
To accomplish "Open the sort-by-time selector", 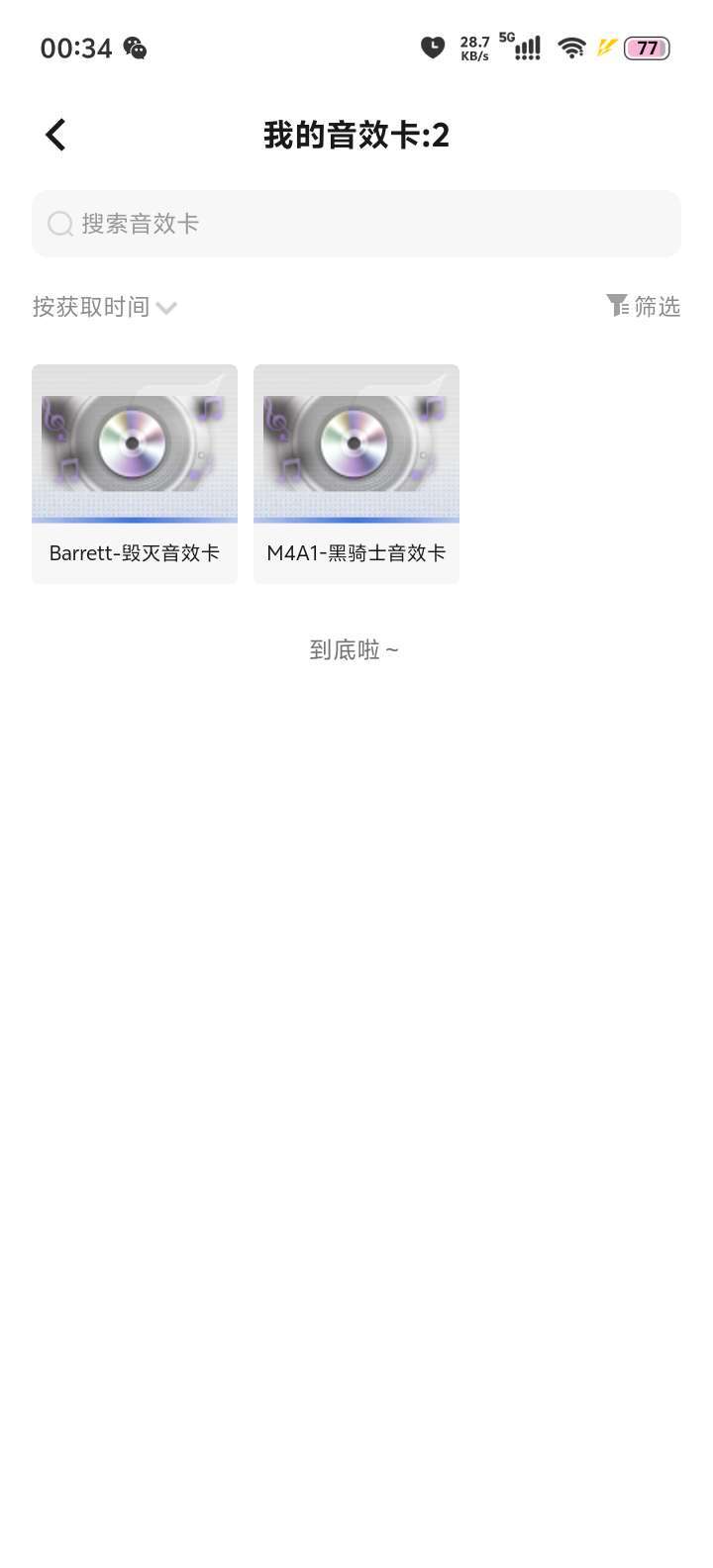I will click(x=104, y=307).
